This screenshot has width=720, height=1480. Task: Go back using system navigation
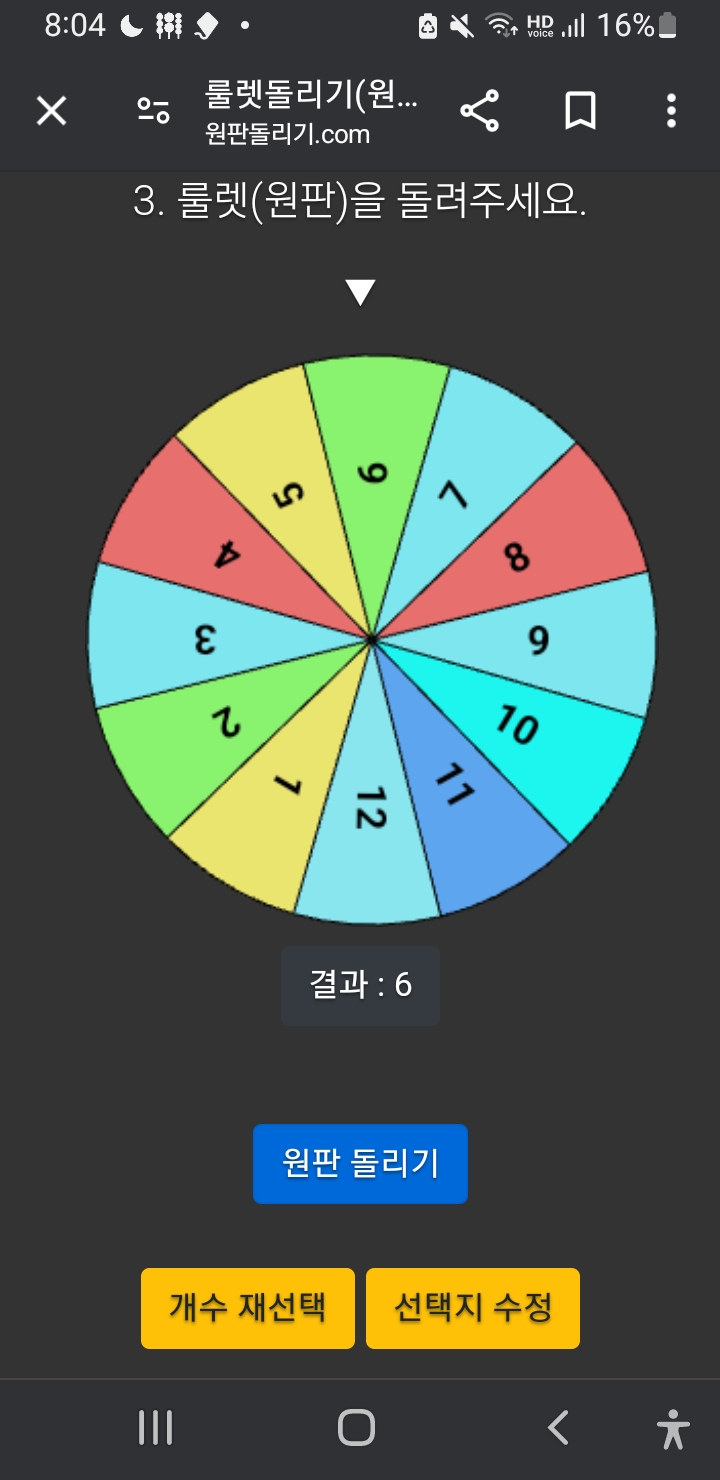pyautogui.click(x=558, y=1428)
